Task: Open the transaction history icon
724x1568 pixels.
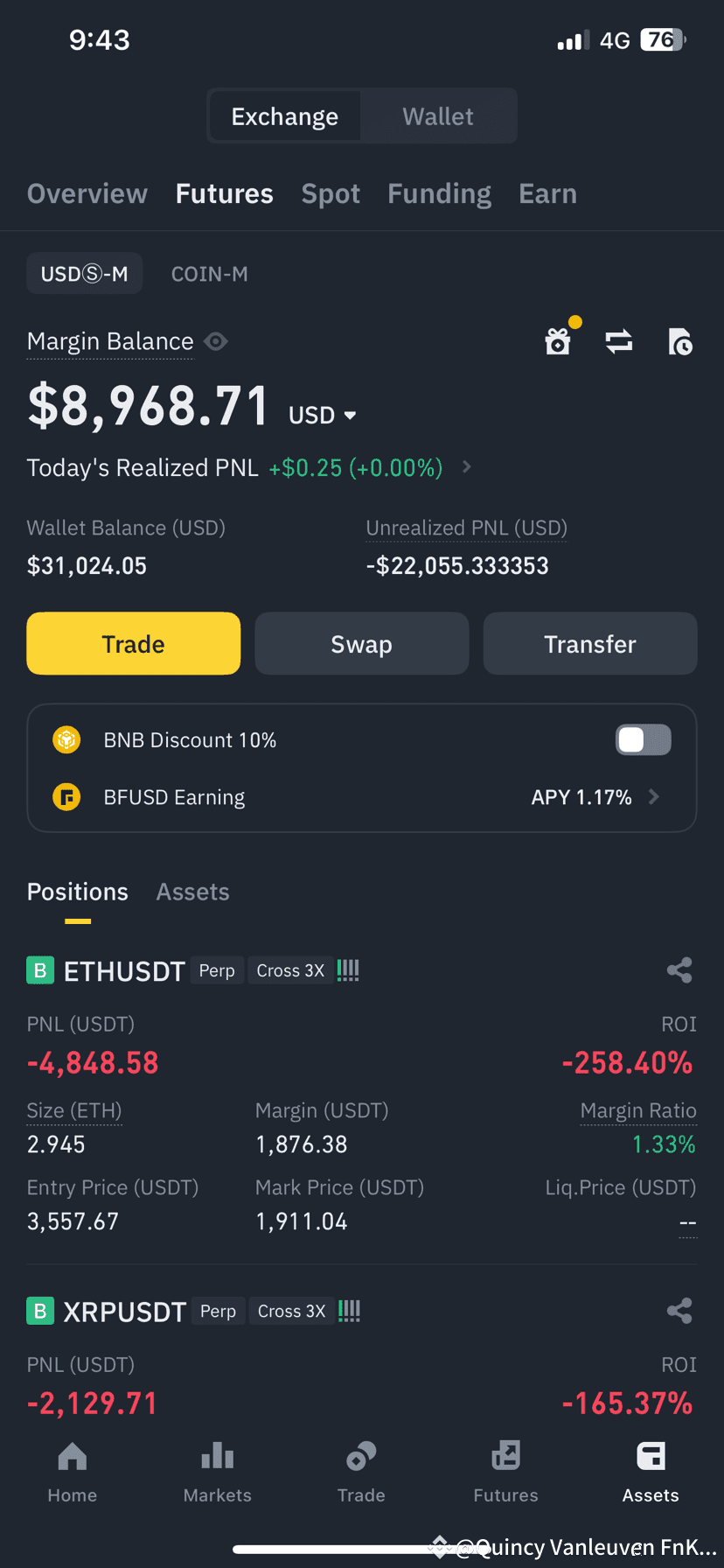Action: [x=680, y=341]
